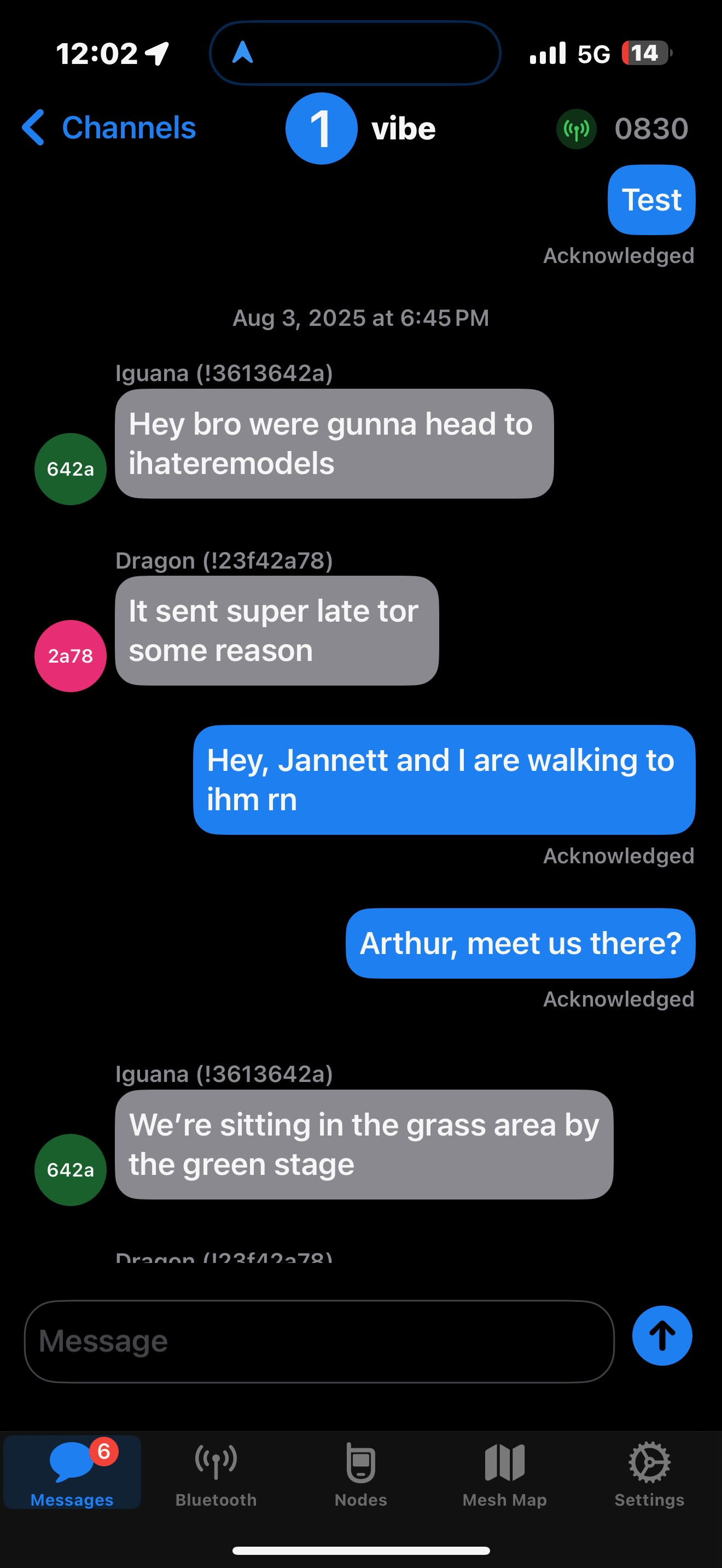Open the connected radio status icon
722x1568 pixels.
(576, 129)
